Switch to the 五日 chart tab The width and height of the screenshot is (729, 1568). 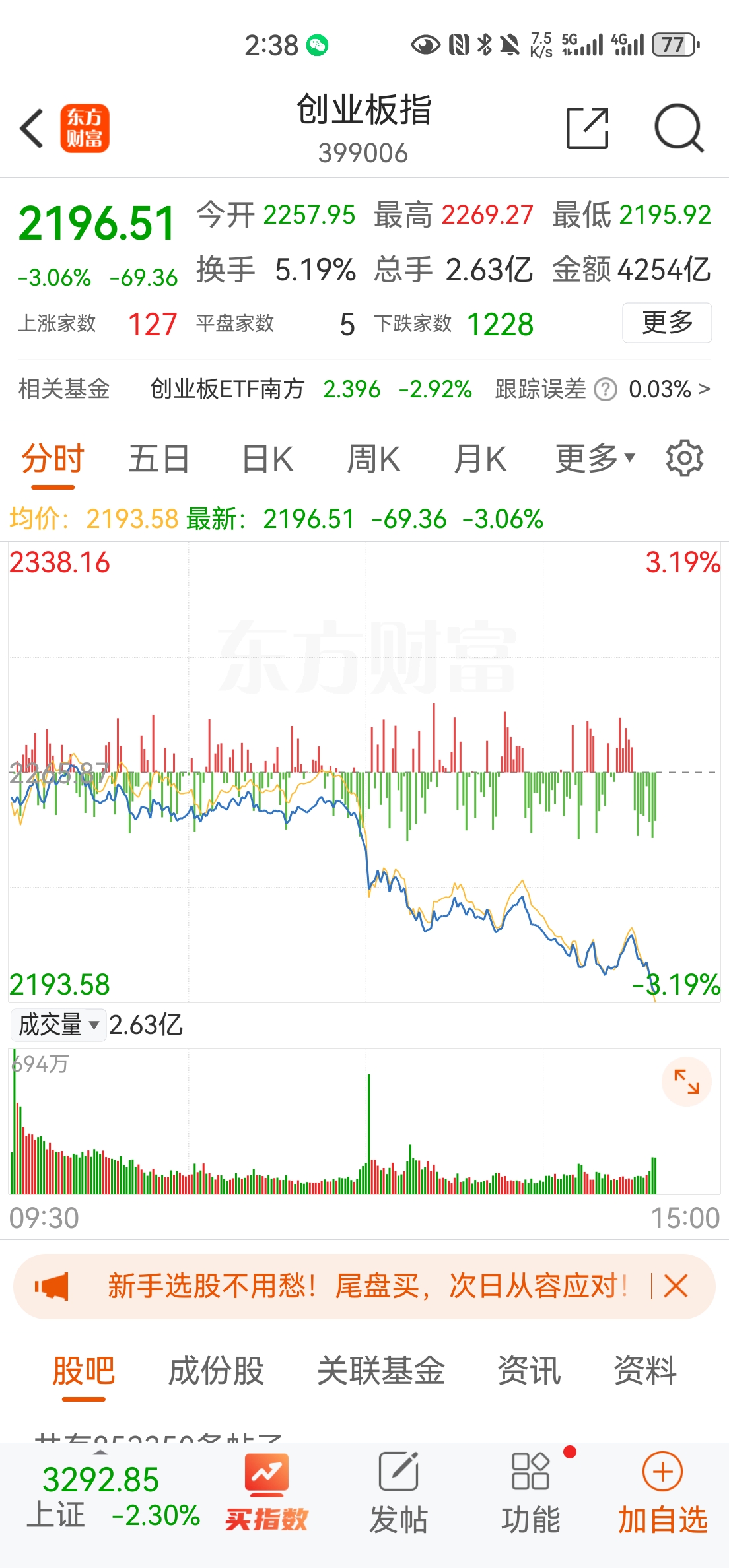click(x=158, y=459)
